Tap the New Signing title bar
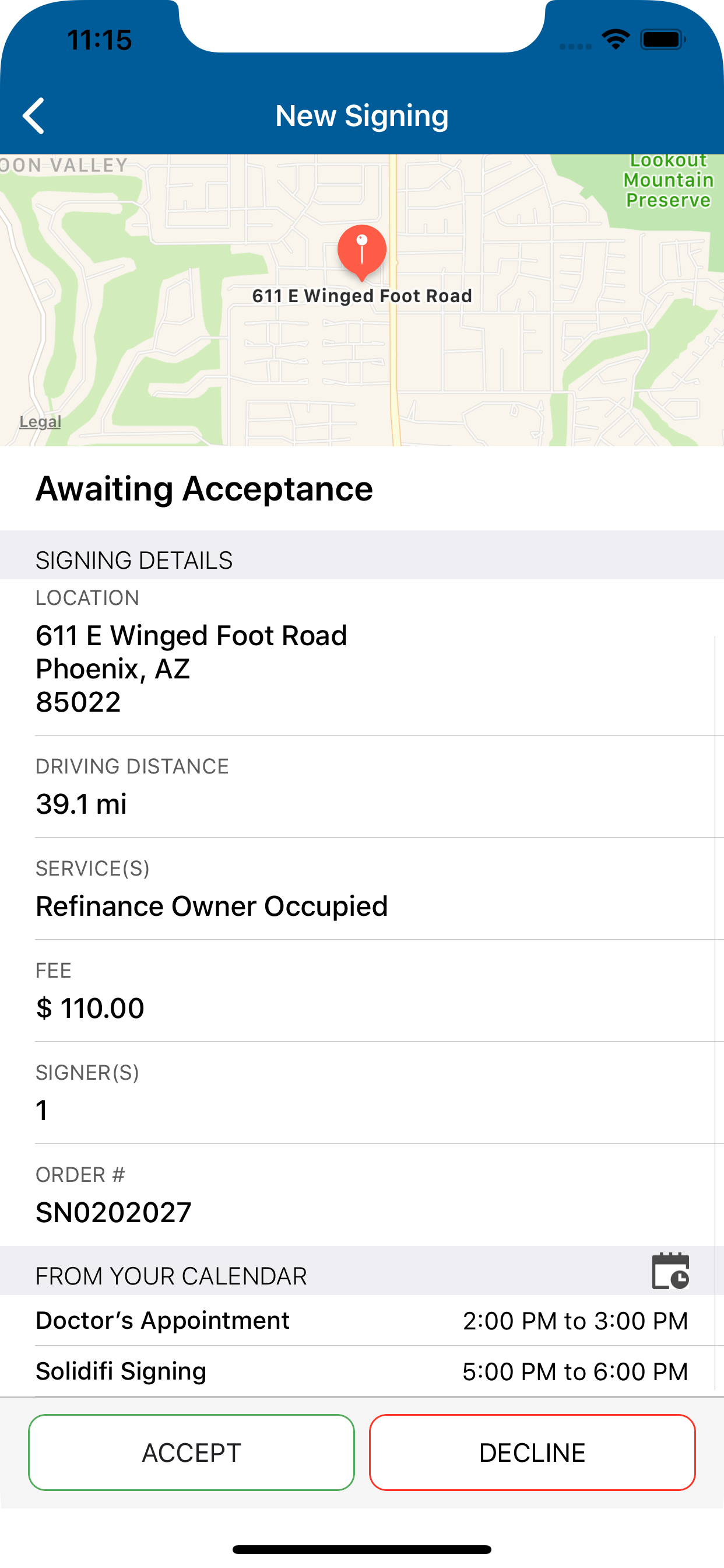 (x=361, y=115)
